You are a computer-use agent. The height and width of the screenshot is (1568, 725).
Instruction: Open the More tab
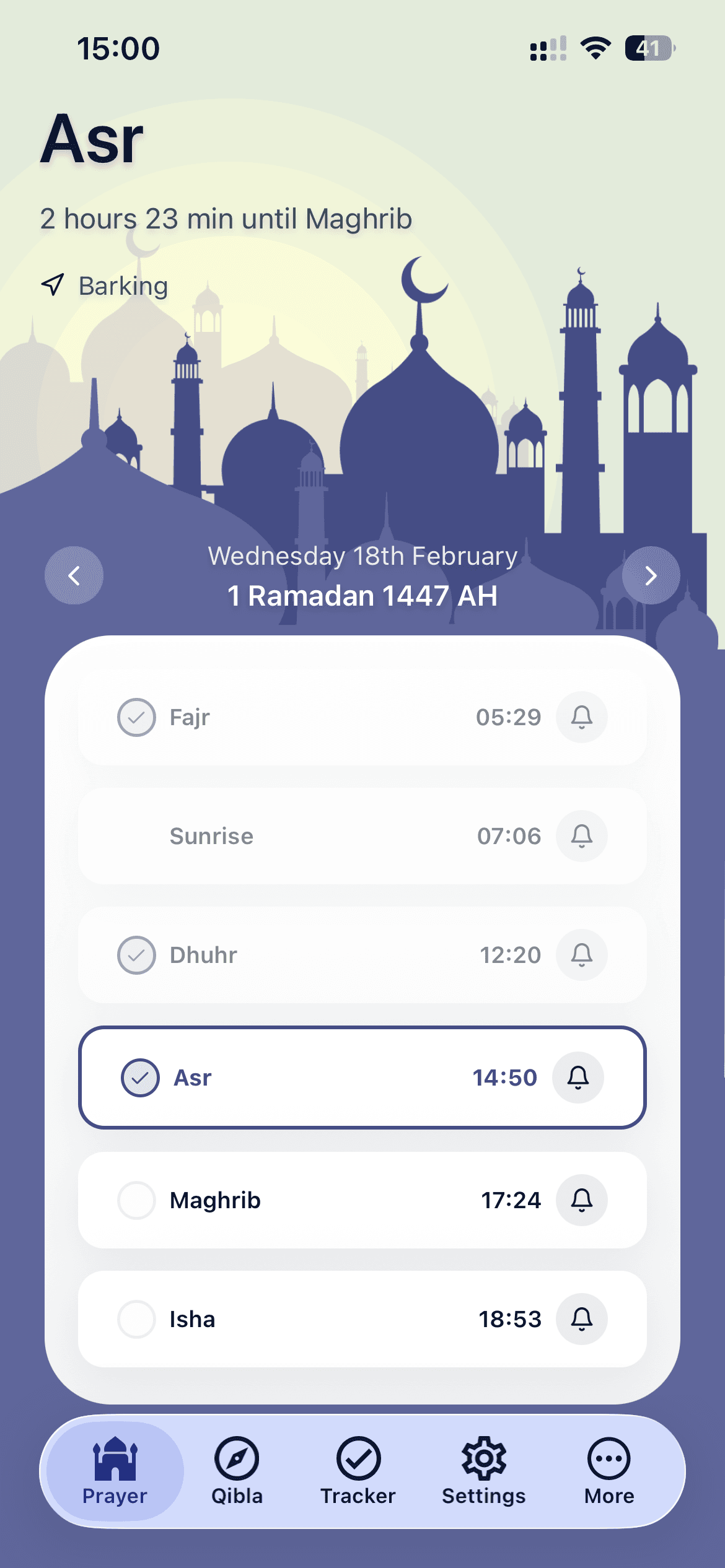click(609, 1471)
